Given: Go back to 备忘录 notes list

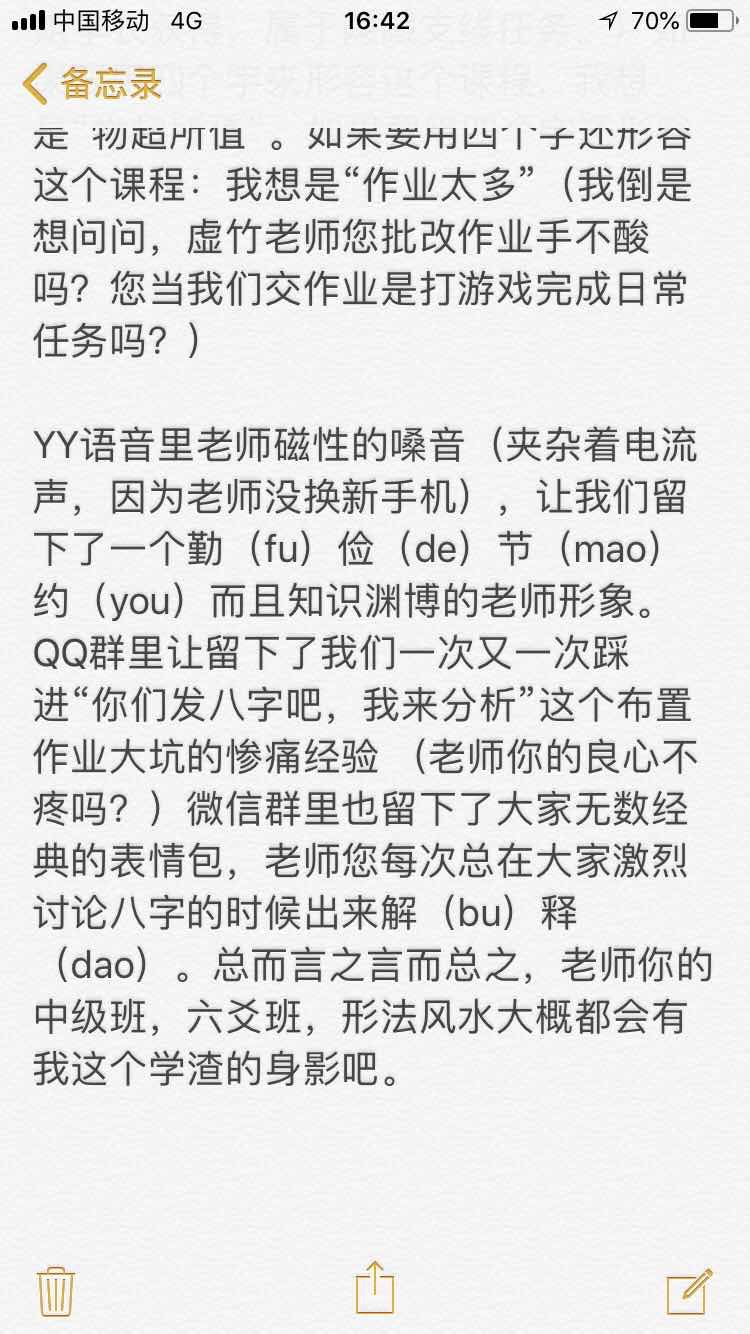Looking at the screenshot, I should pyautogui.click(x=92, y=83).
